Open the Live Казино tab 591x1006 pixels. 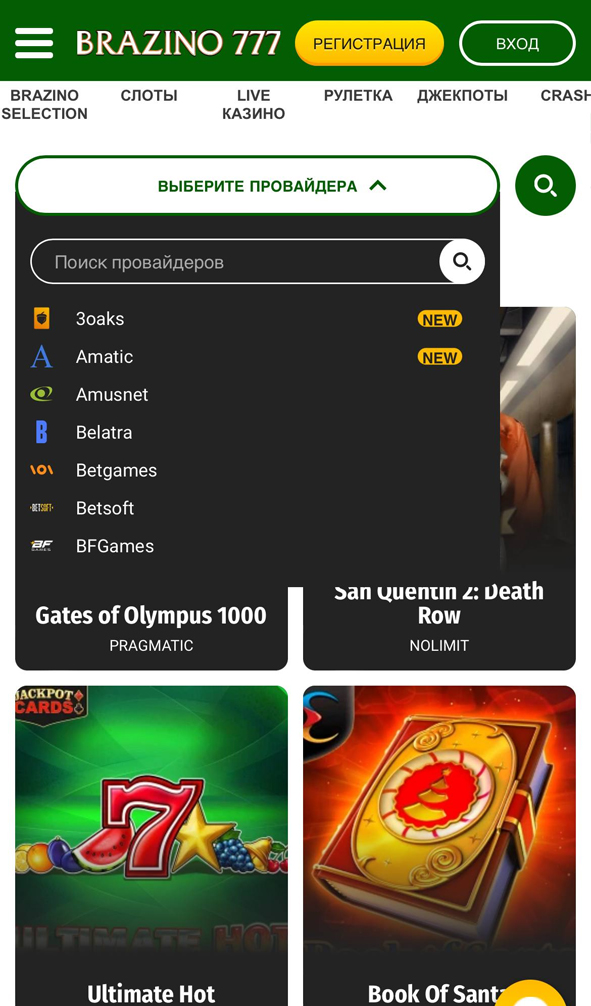coord(253,105)
